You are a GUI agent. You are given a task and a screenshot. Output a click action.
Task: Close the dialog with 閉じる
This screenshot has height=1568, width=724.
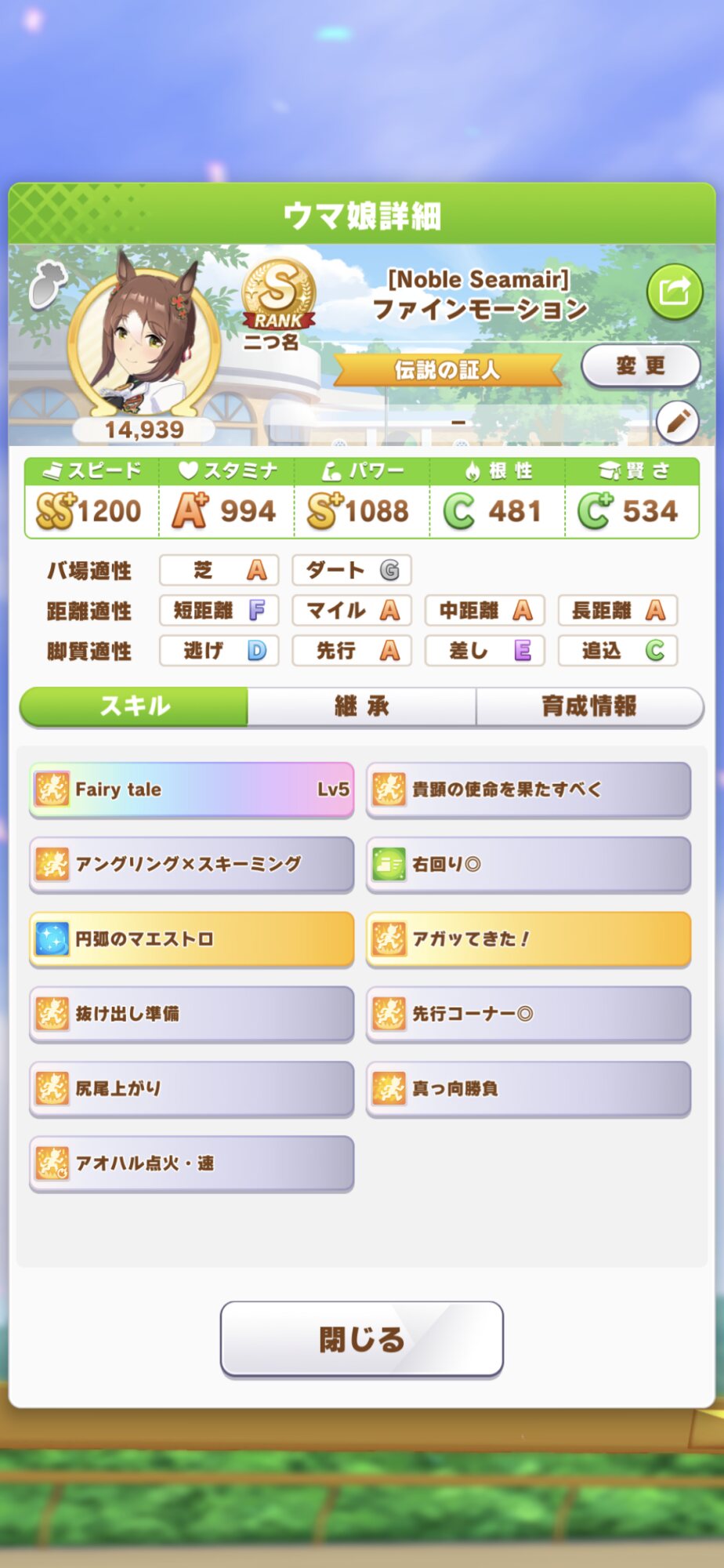361,1339
